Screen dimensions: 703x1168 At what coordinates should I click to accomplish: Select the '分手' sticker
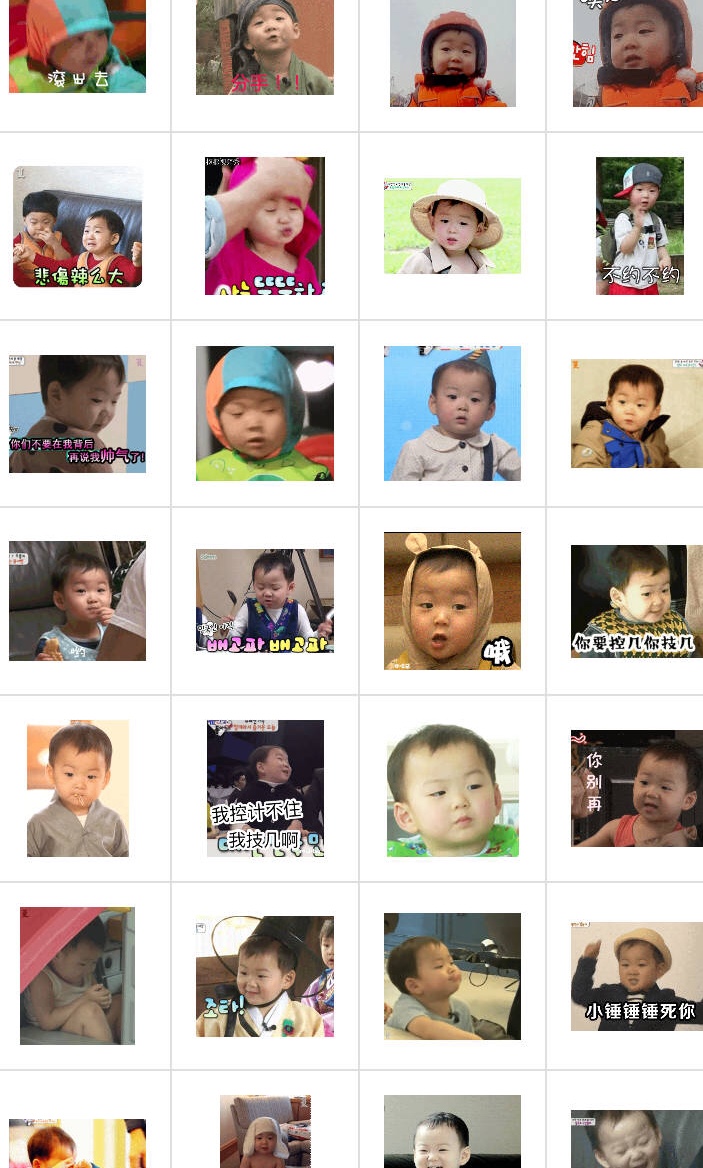pyautogui.click(x=264, y=47)
